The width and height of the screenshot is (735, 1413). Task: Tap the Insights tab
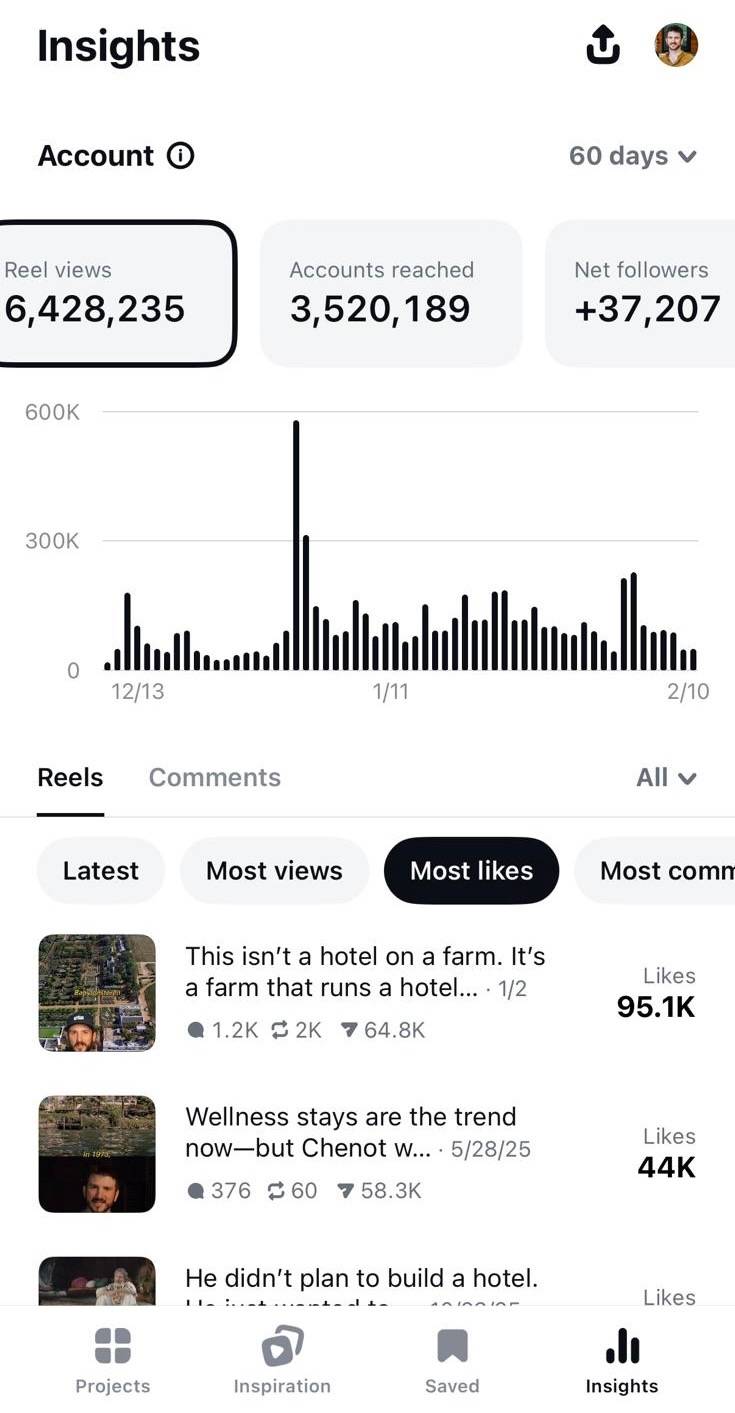point(622,1360)
